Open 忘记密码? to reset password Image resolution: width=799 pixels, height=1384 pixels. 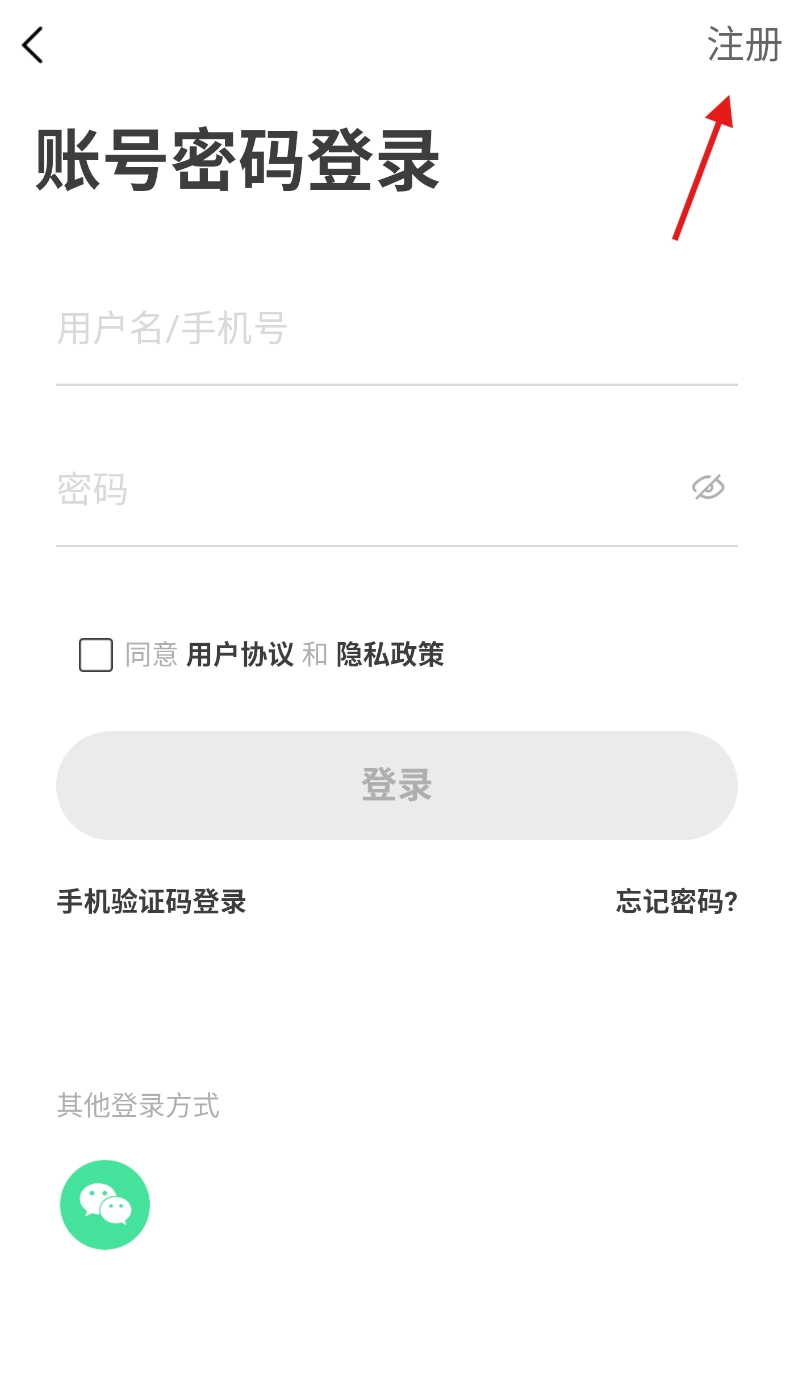coord(676,902)
